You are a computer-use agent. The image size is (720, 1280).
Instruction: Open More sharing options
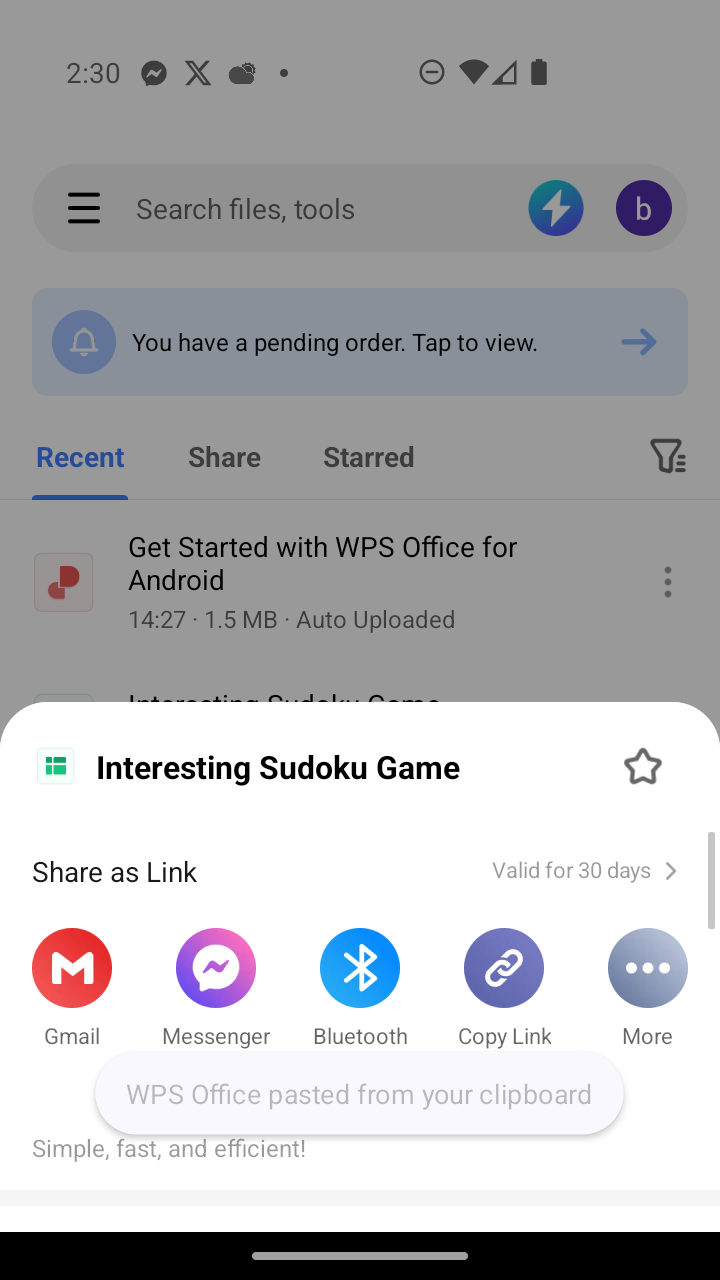click(x=647, y=968)
